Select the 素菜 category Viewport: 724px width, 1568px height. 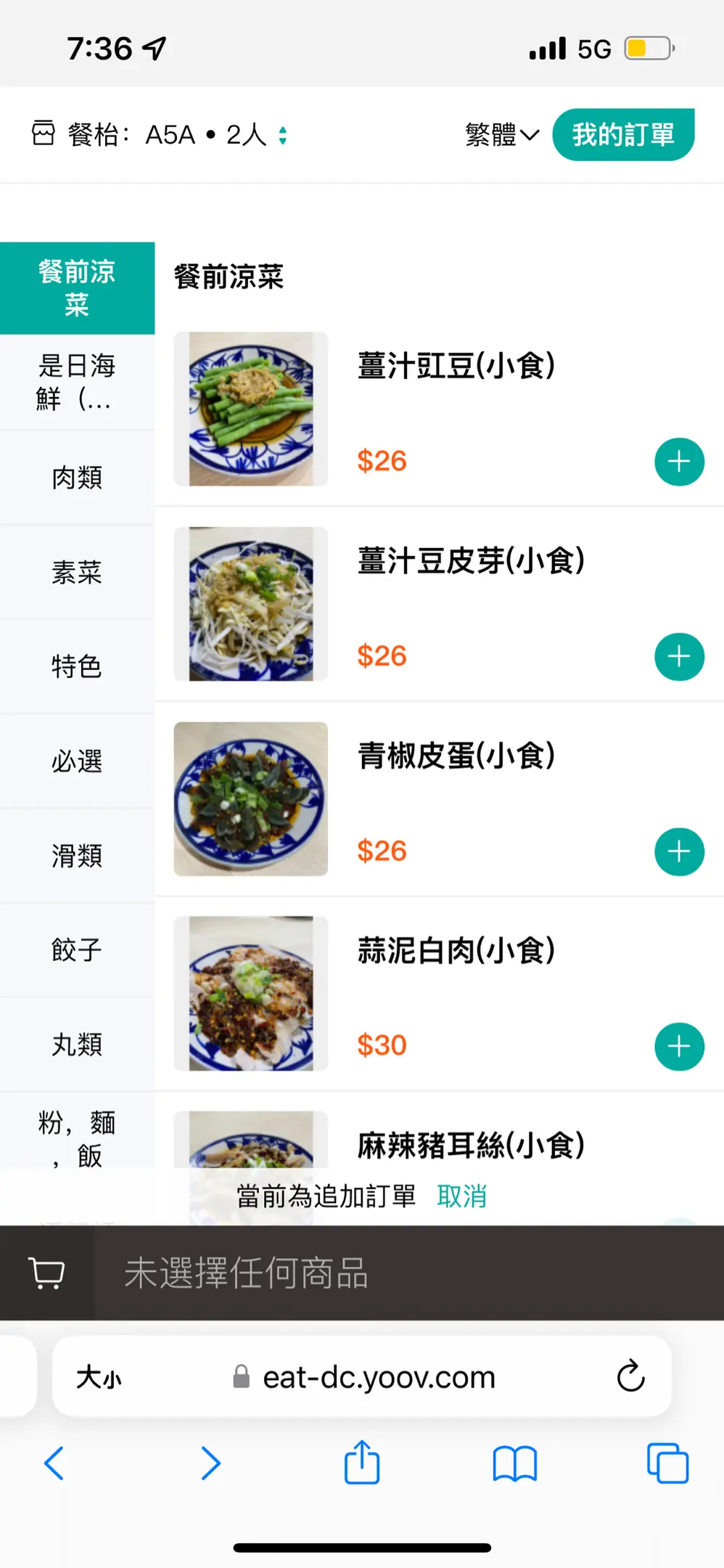coord(77,572)
